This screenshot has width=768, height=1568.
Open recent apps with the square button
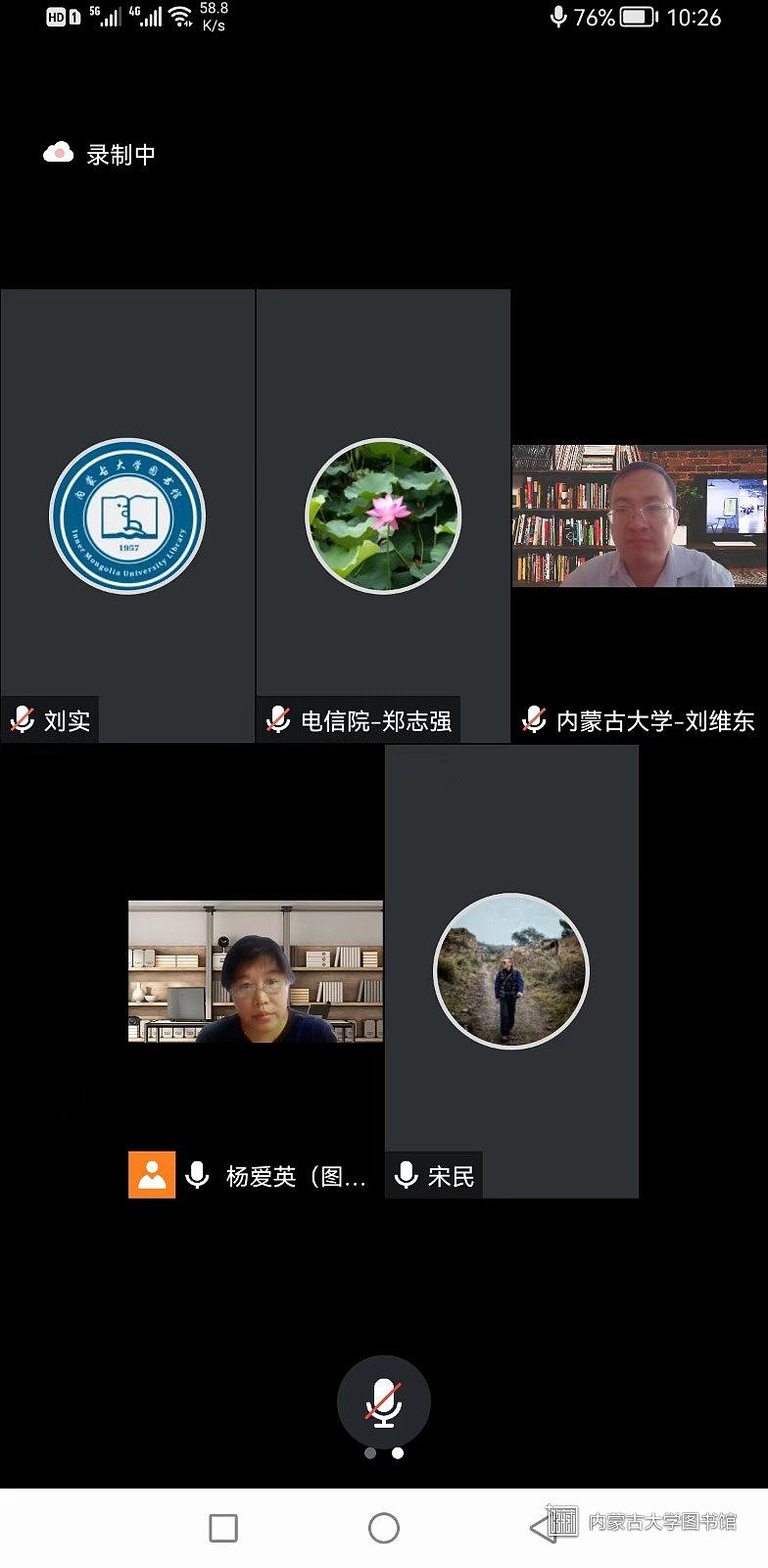(x=223, y=1528)
